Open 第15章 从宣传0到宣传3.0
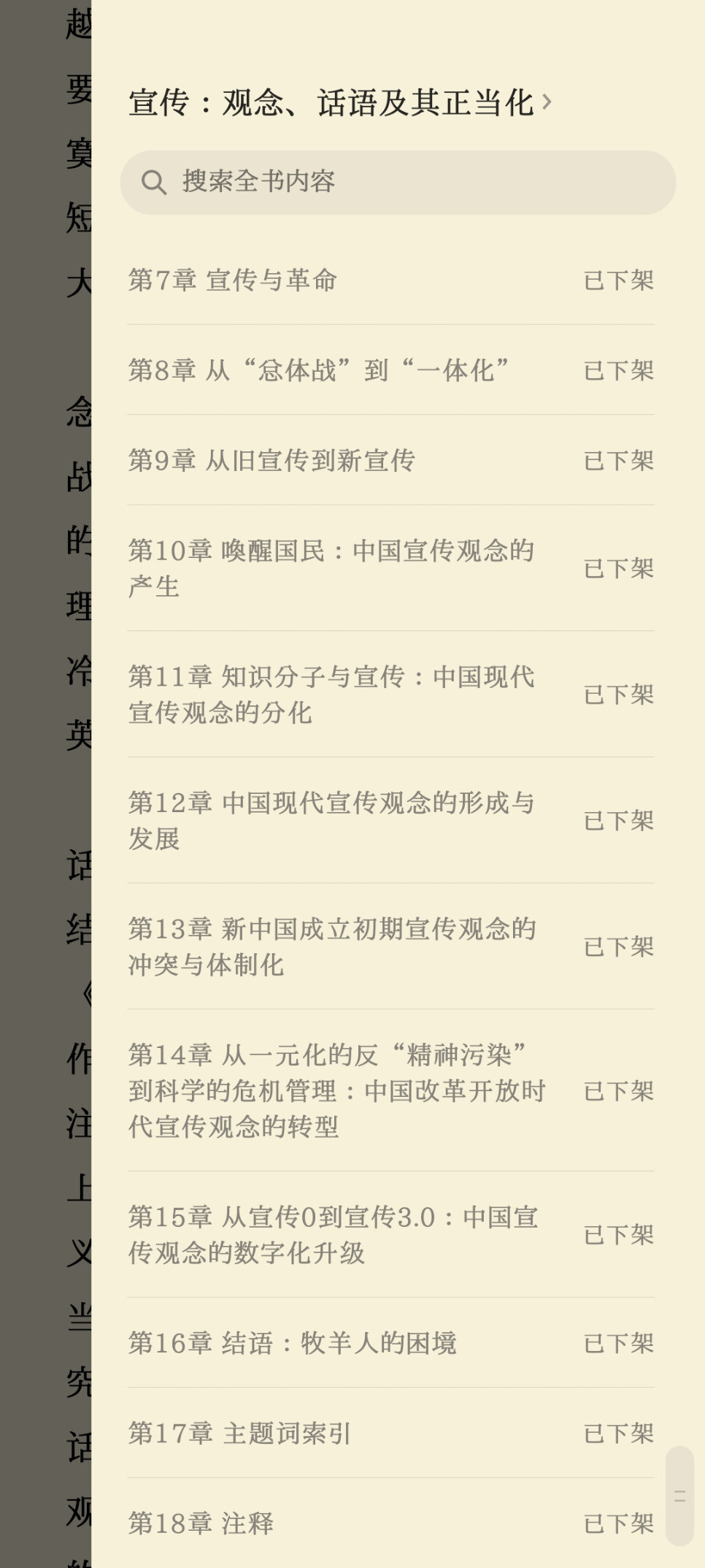Screen dimensions: 705x1568 click(390, 1235)
